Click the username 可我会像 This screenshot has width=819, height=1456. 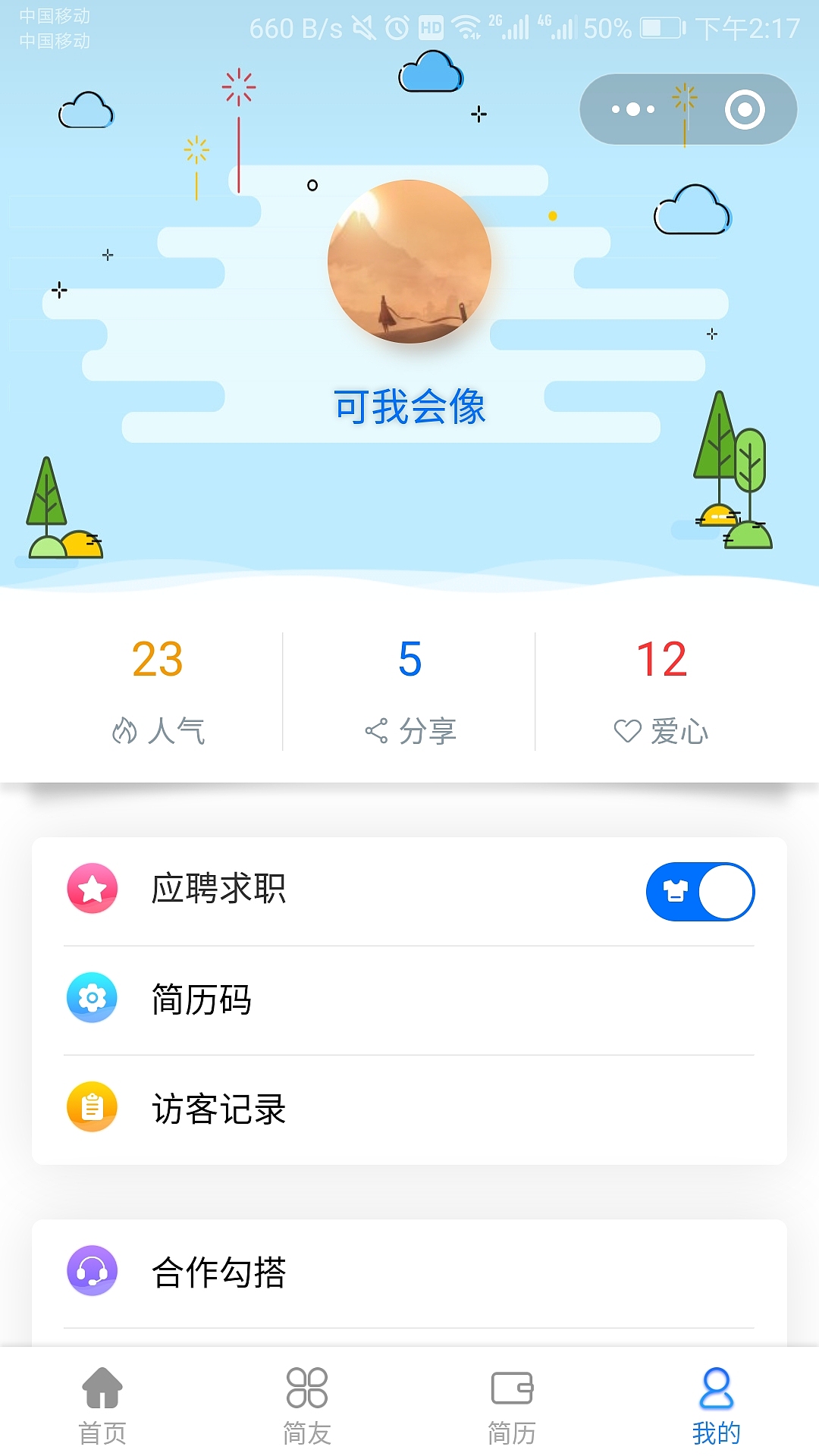click(x=409, y=407)
